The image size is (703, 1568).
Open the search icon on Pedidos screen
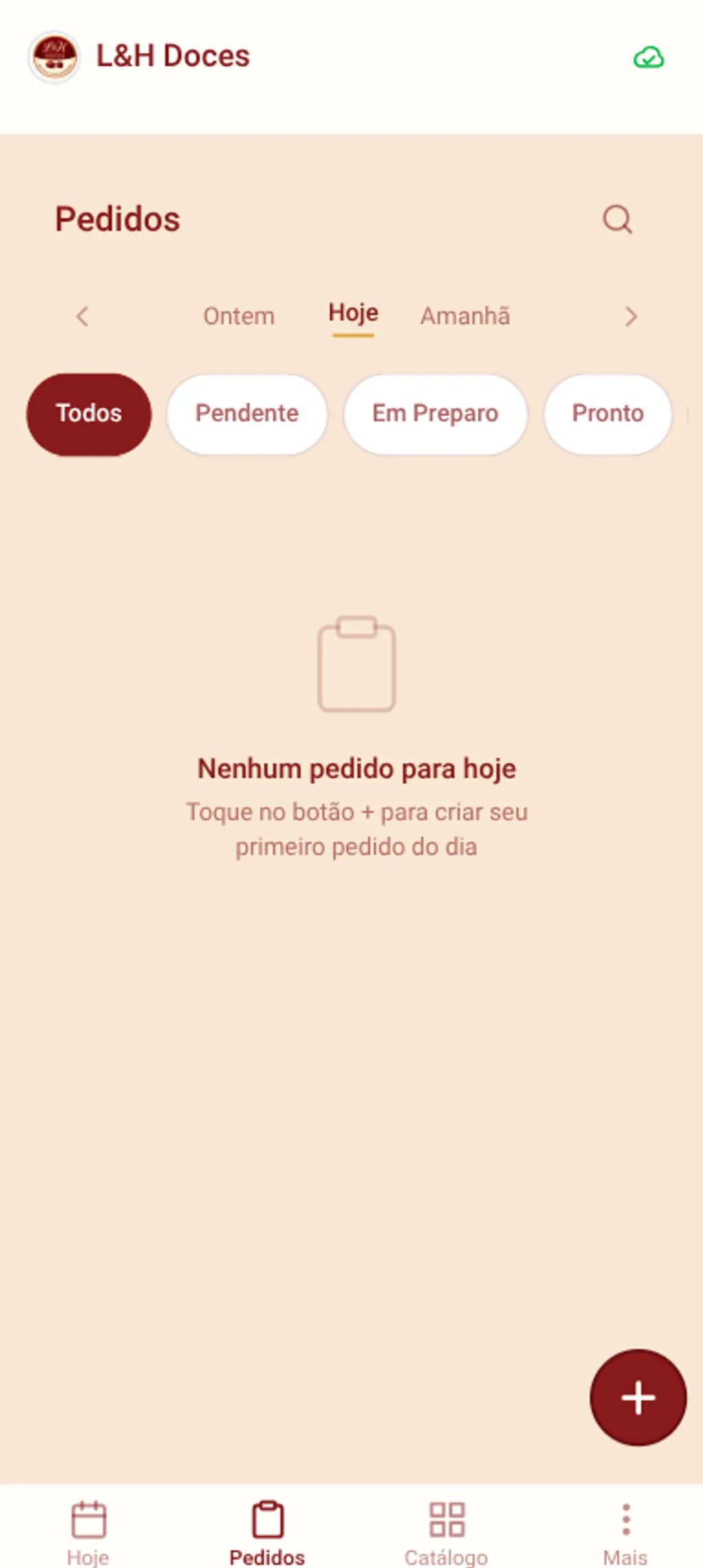616,220
